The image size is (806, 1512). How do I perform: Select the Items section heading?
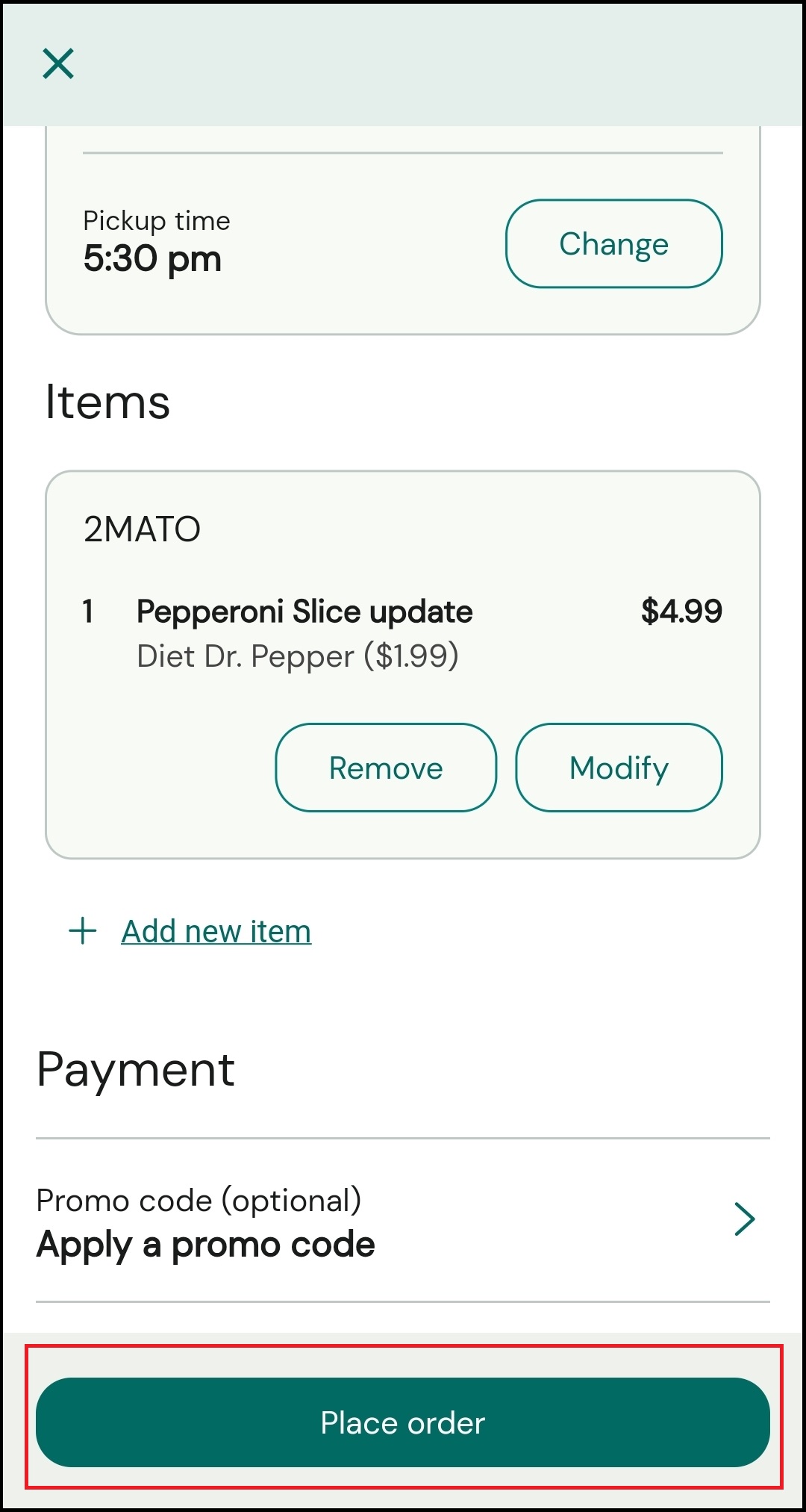tap(107, 401)
